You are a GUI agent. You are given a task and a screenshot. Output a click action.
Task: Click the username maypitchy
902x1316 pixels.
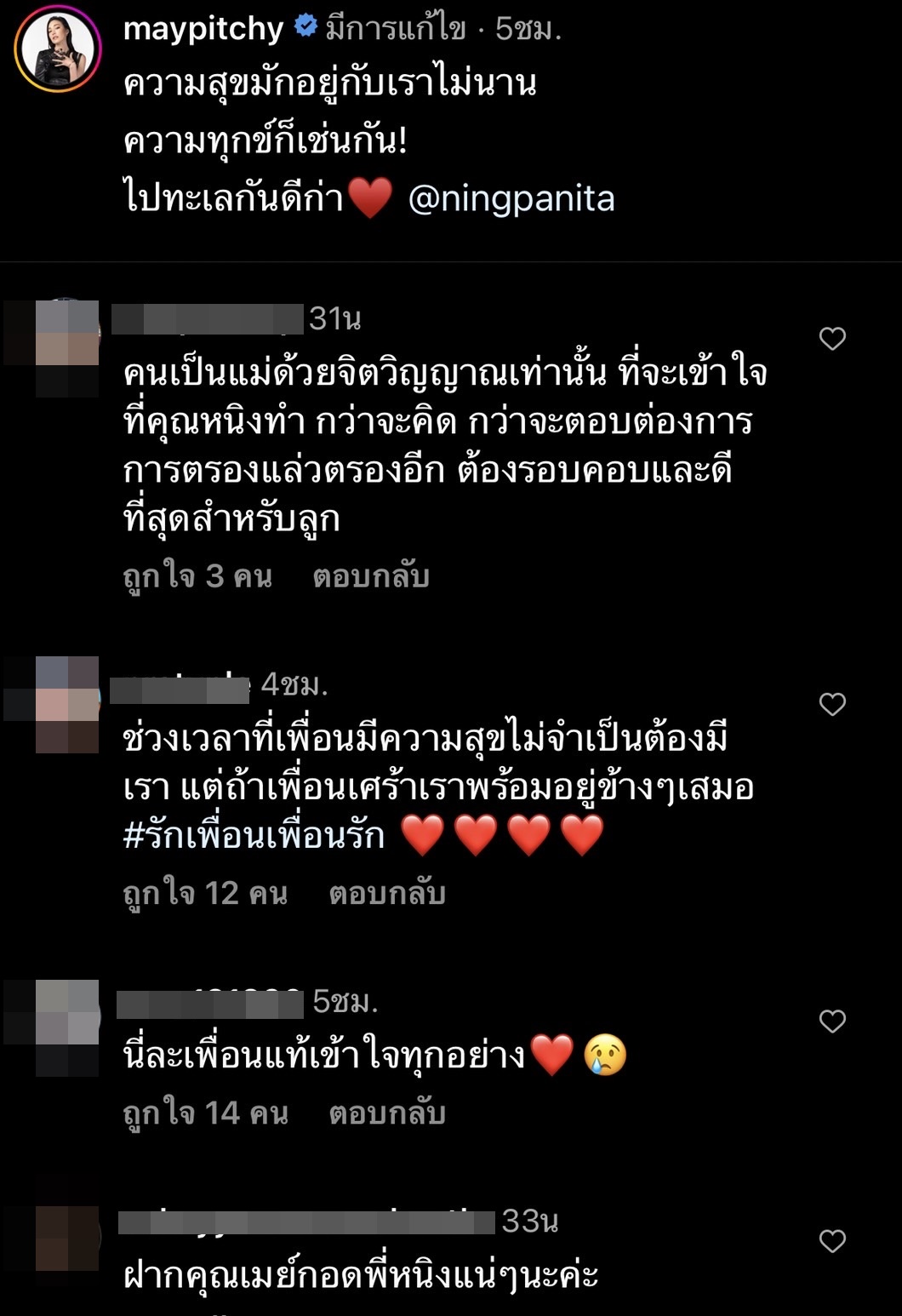coord(206,26)
